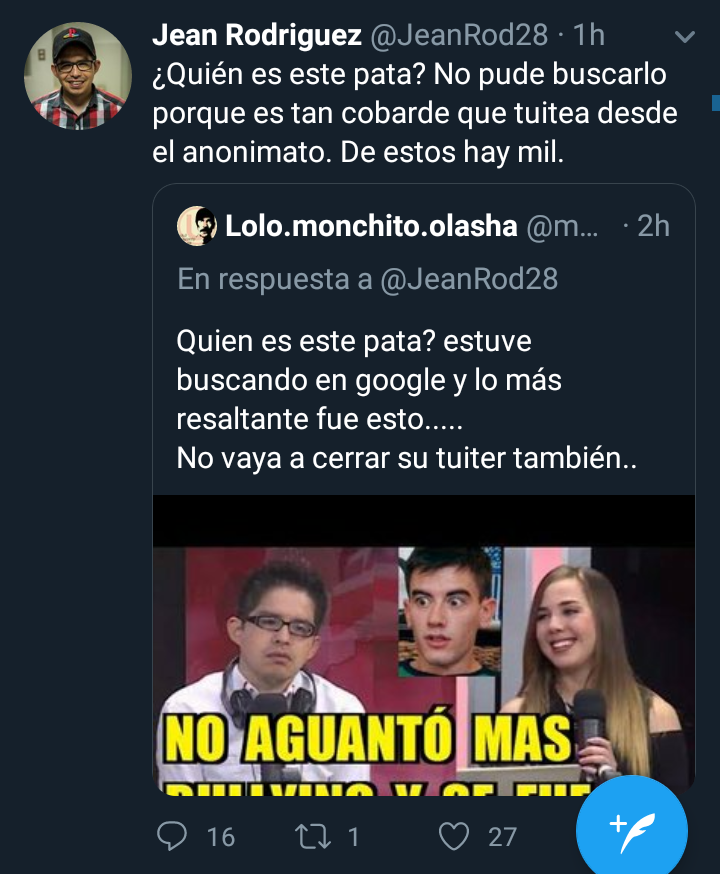Reply to Jean Rodriguez's tweet
This screenshot has width=720, height=874.
(x=174, y=836)
